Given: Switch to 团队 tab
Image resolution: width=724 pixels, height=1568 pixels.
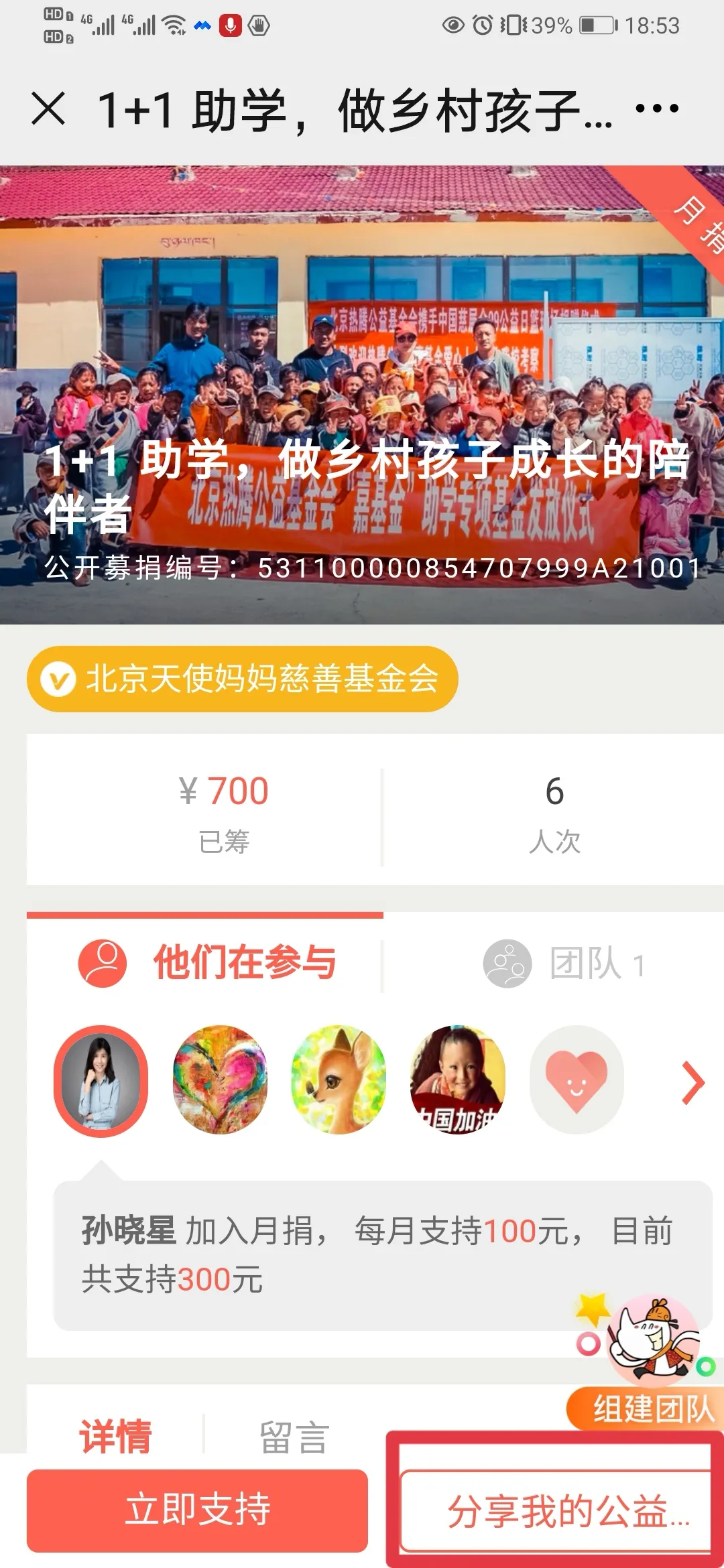Looking at the screenshot, I should pos(564,964).
